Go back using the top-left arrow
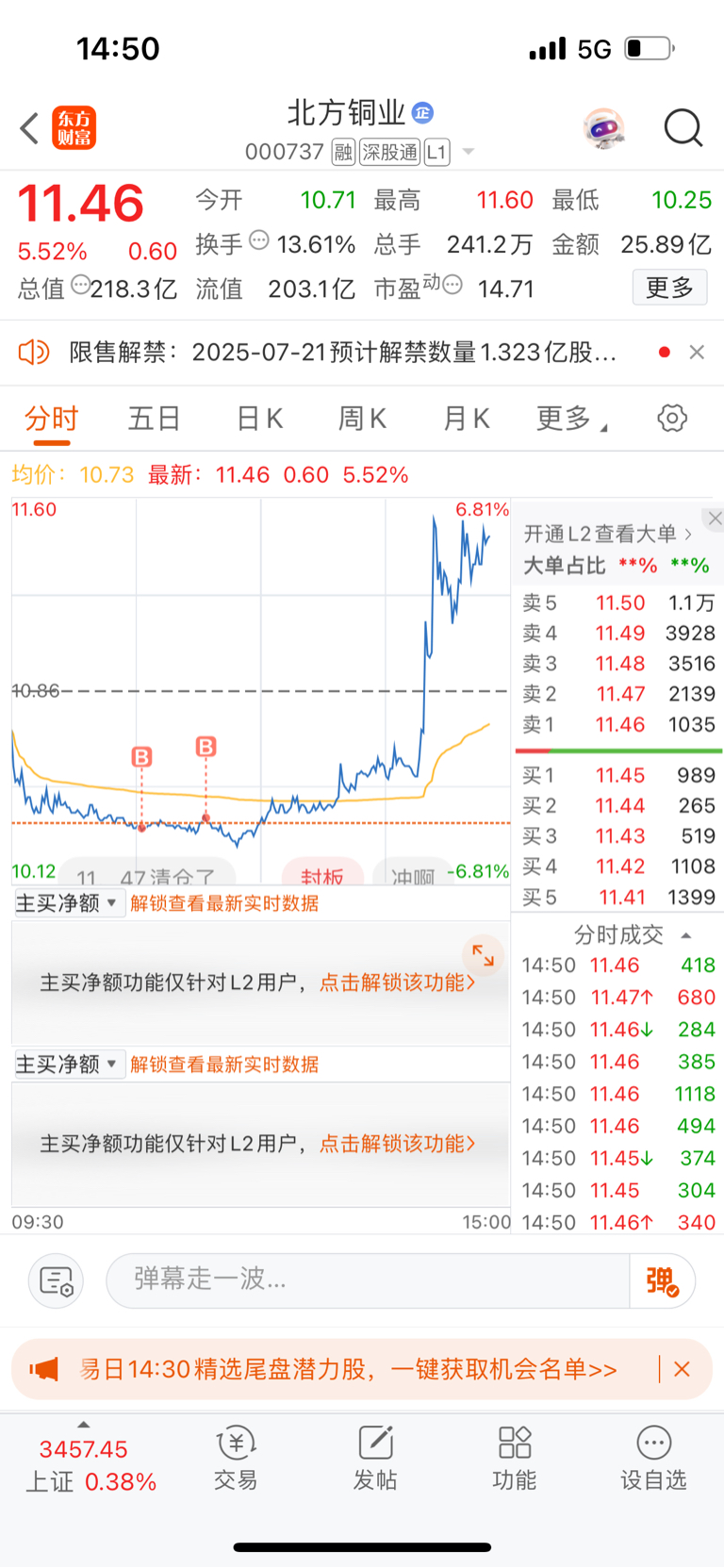Image resolution: width=724 pixels, height=1568 pixels. 29,128
